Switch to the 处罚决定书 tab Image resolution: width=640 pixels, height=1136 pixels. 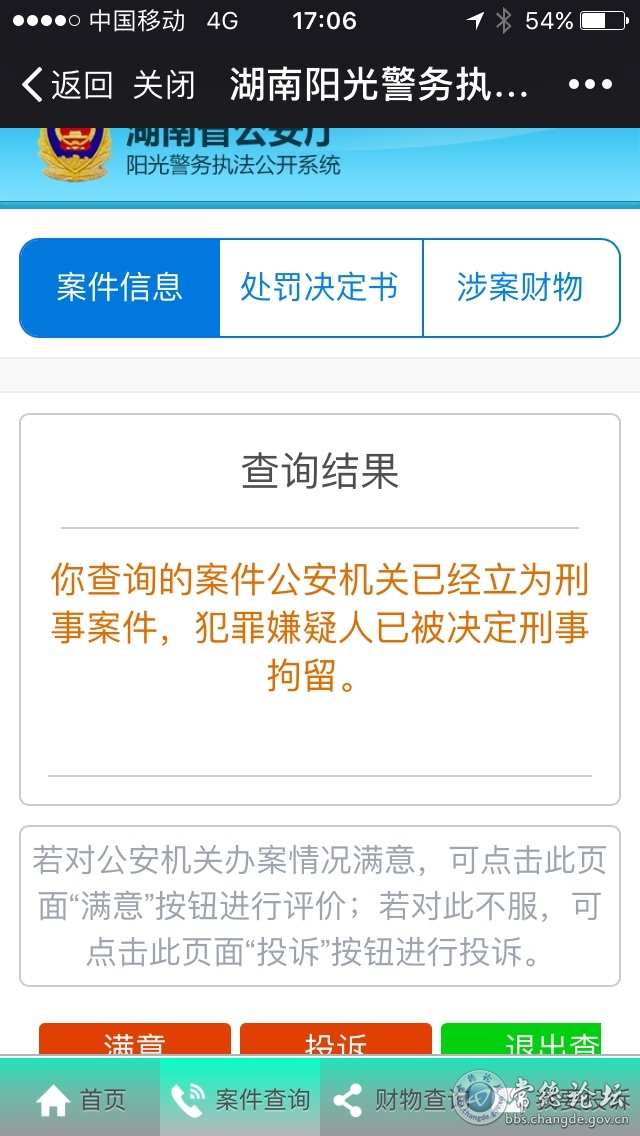(320, 288)
